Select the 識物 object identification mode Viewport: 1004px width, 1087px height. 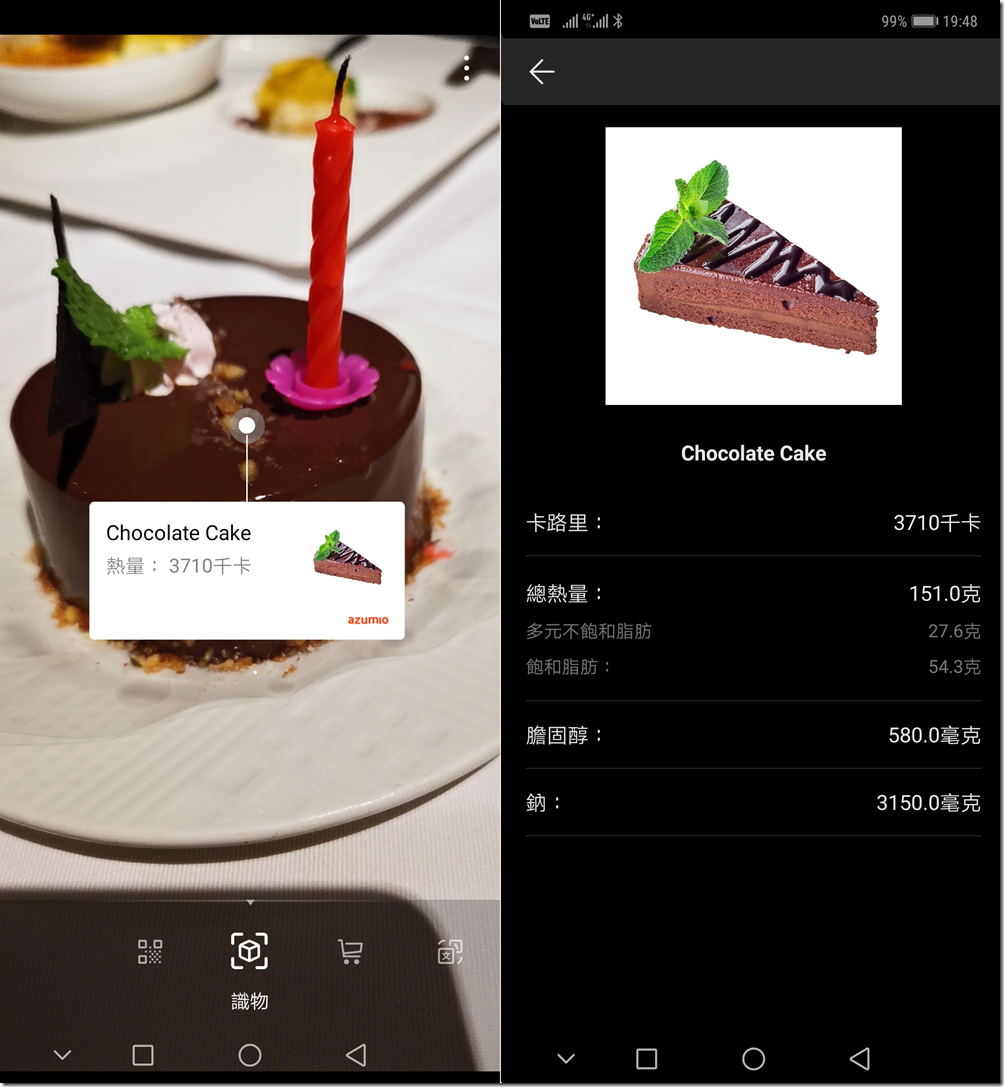tap(249, 952)
